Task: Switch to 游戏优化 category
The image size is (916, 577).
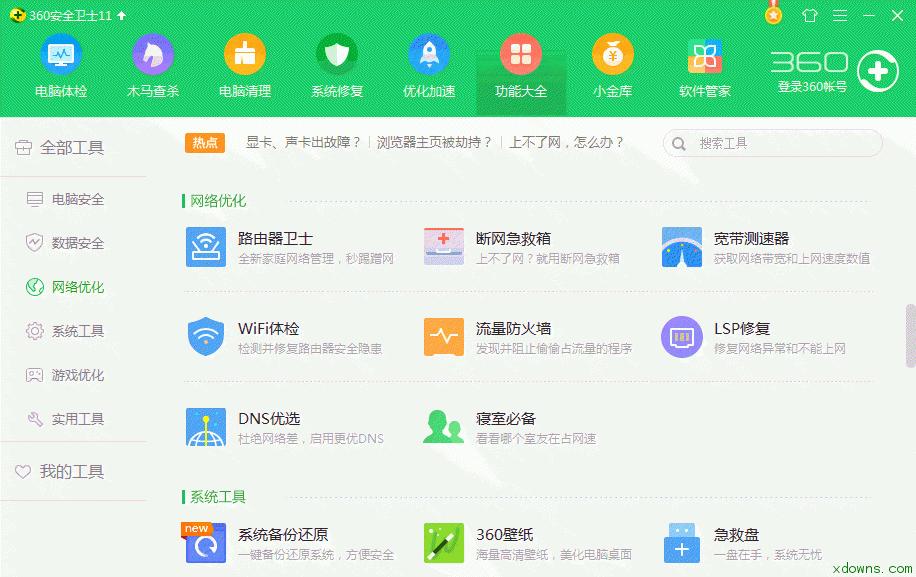Action: click(77, 375)
